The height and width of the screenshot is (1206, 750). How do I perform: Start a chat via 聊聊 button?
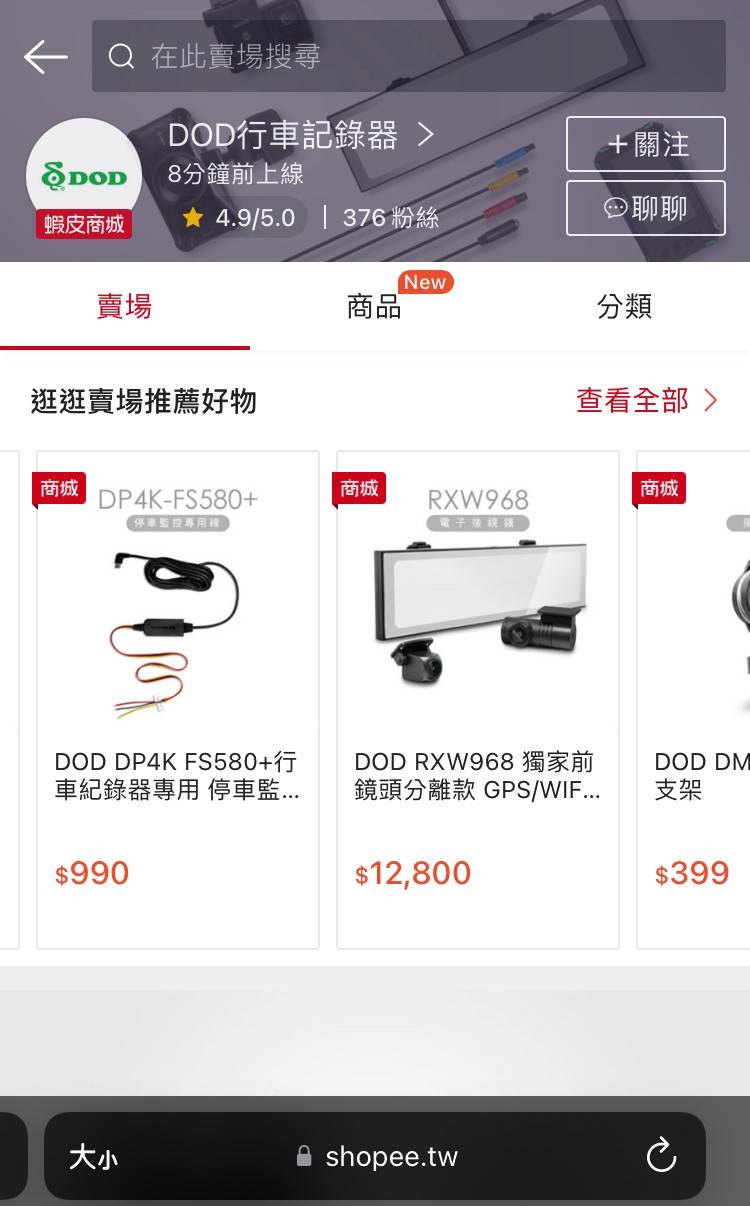pyautogui.click(x=645, y=208)
